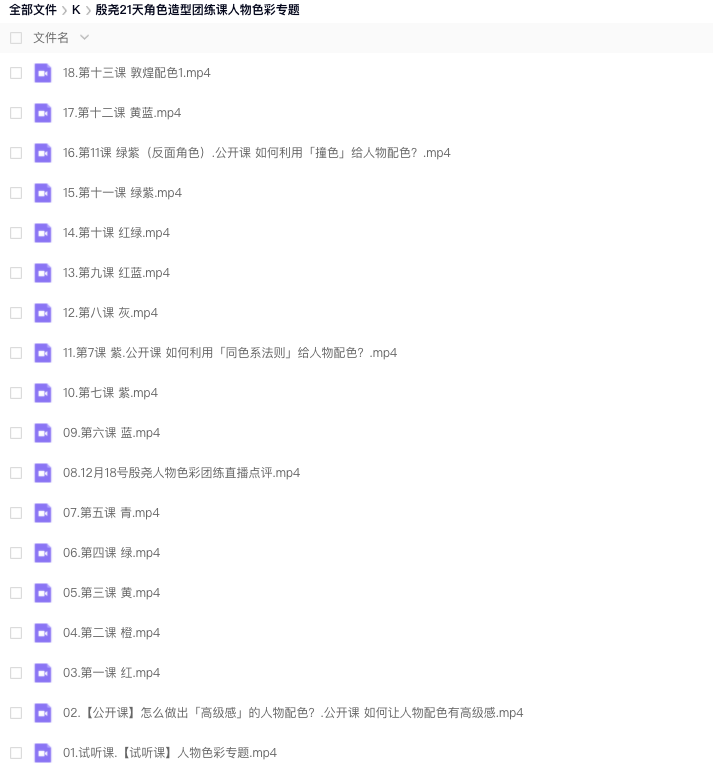713x774 pixels.
Task: Open the 11.第7课 紫.公开课 video
Action: [229, 353]
